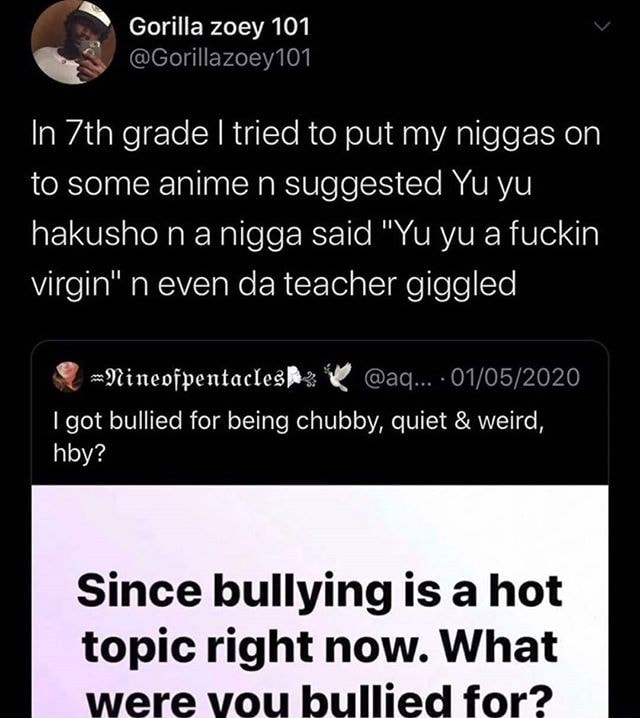The height and width of the screenshot is (718, 640).
Task: Open the tweet options chevron
Action: [600, 32]
